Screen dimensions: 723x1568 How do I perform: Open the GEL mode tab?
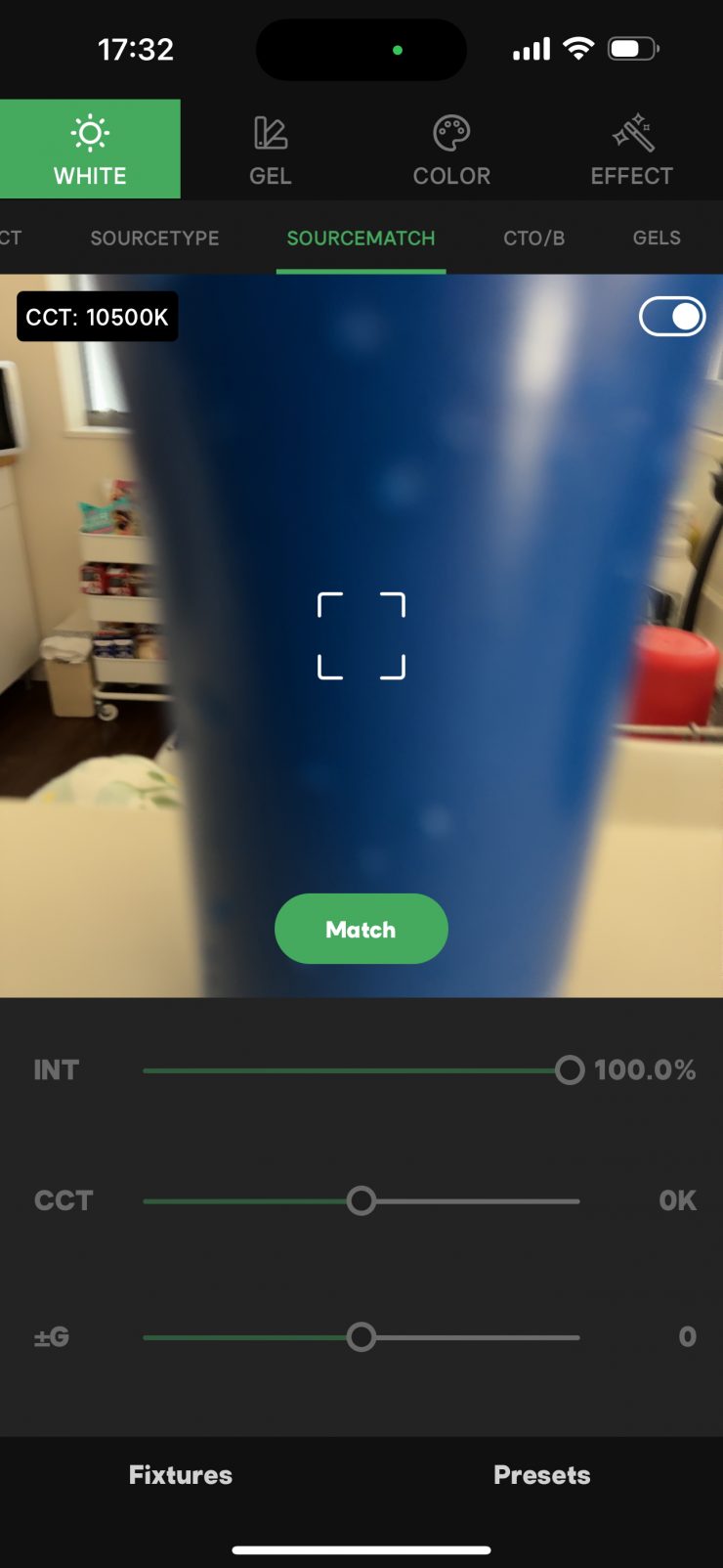[x=271, y=150]
